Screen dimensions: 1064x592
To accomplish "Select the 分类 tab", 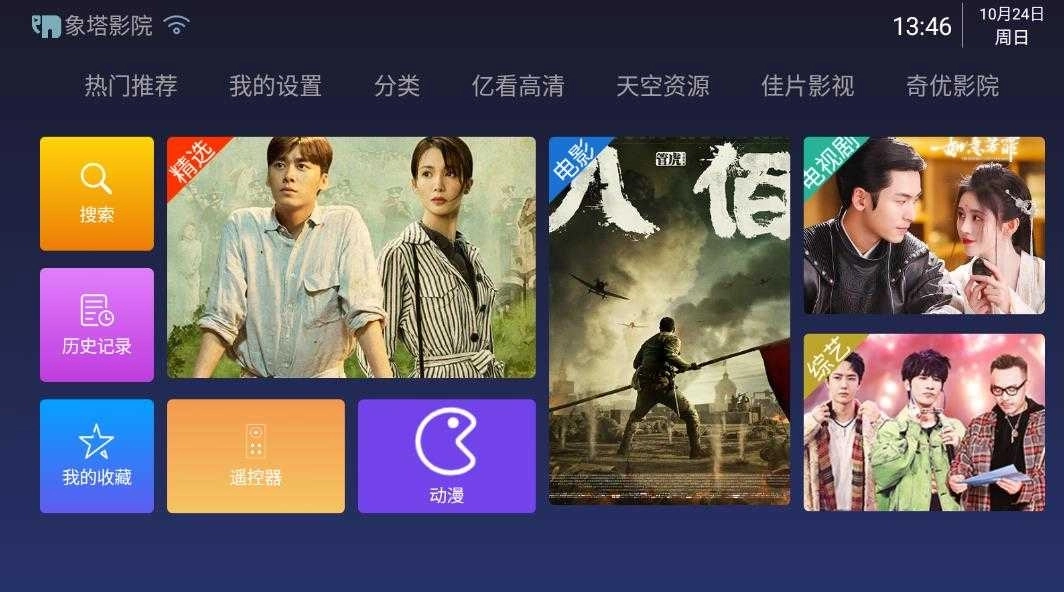I will click(397, 87).
